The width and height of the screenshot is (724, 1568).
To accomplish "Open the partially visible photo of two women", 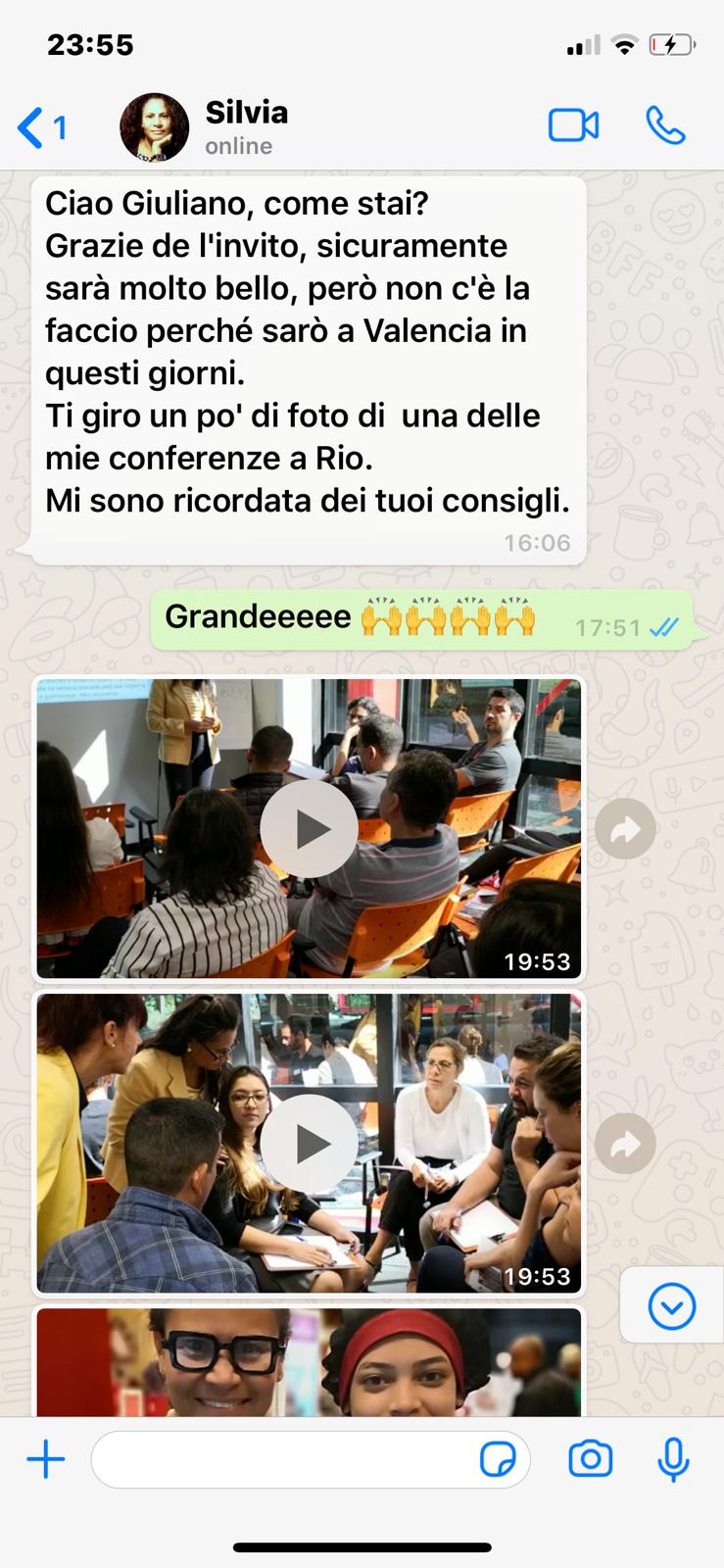I will click(x=309, y=1361).
